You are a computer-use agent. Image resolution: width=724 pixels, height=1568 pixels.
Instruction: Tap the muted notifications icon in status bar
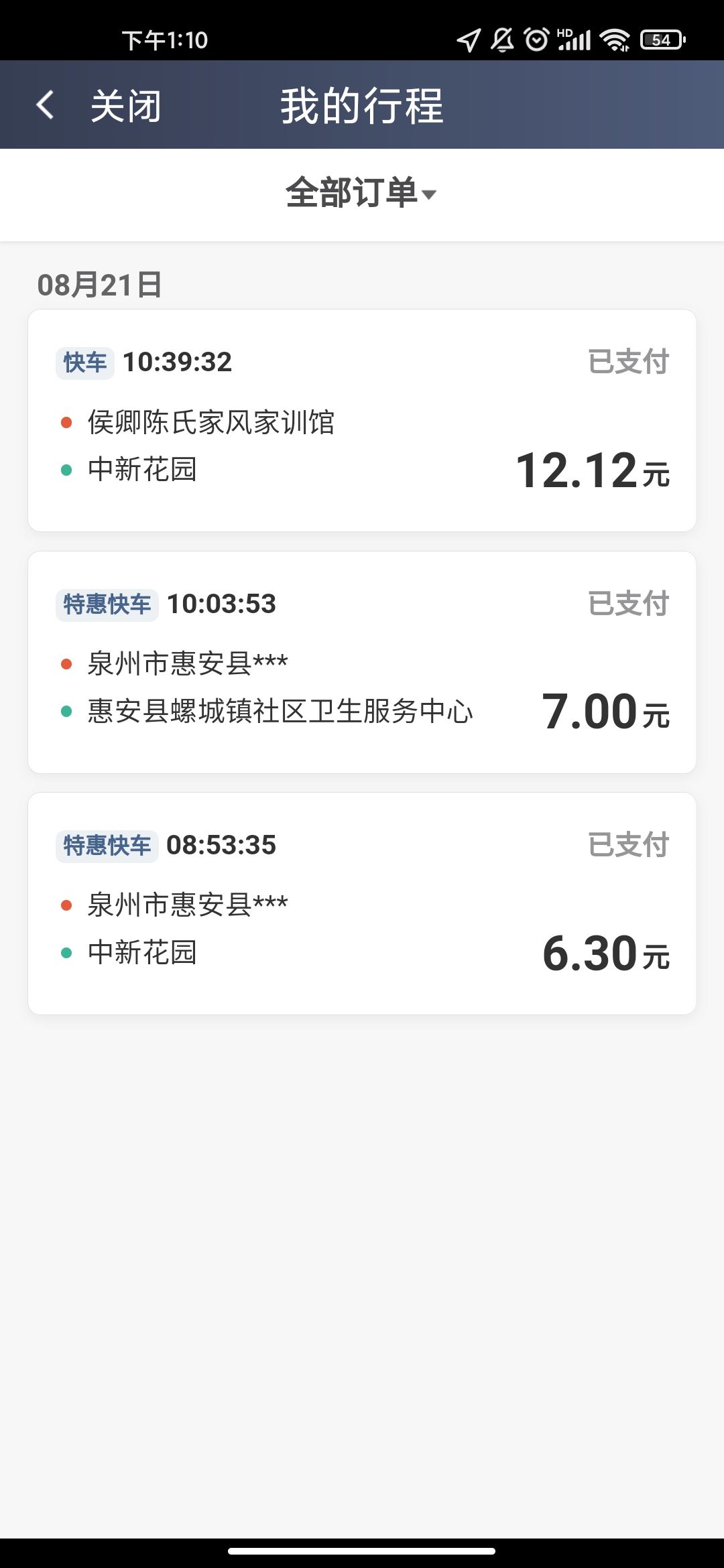pos(501,40)
